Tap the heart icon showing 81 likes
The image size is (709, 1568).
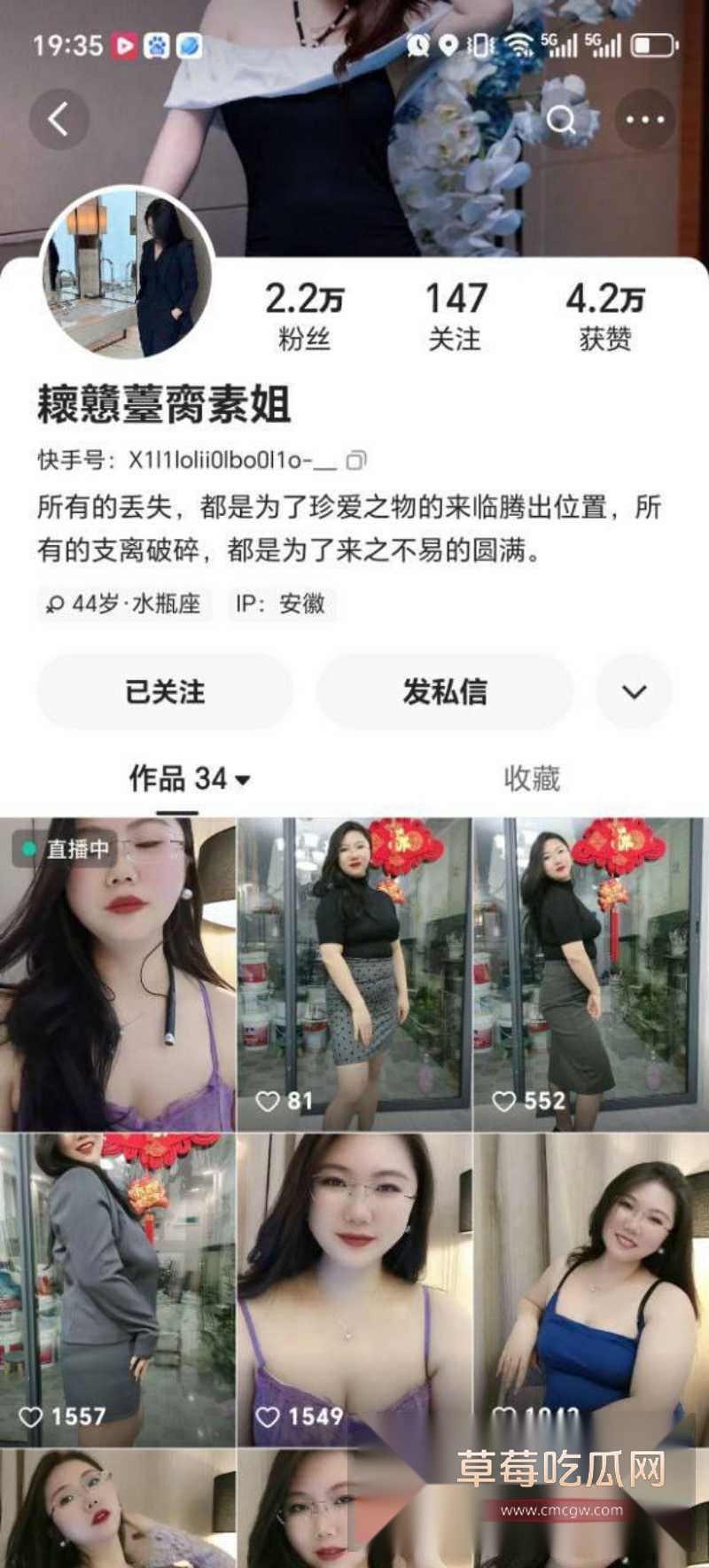(x=269, y=1101)
